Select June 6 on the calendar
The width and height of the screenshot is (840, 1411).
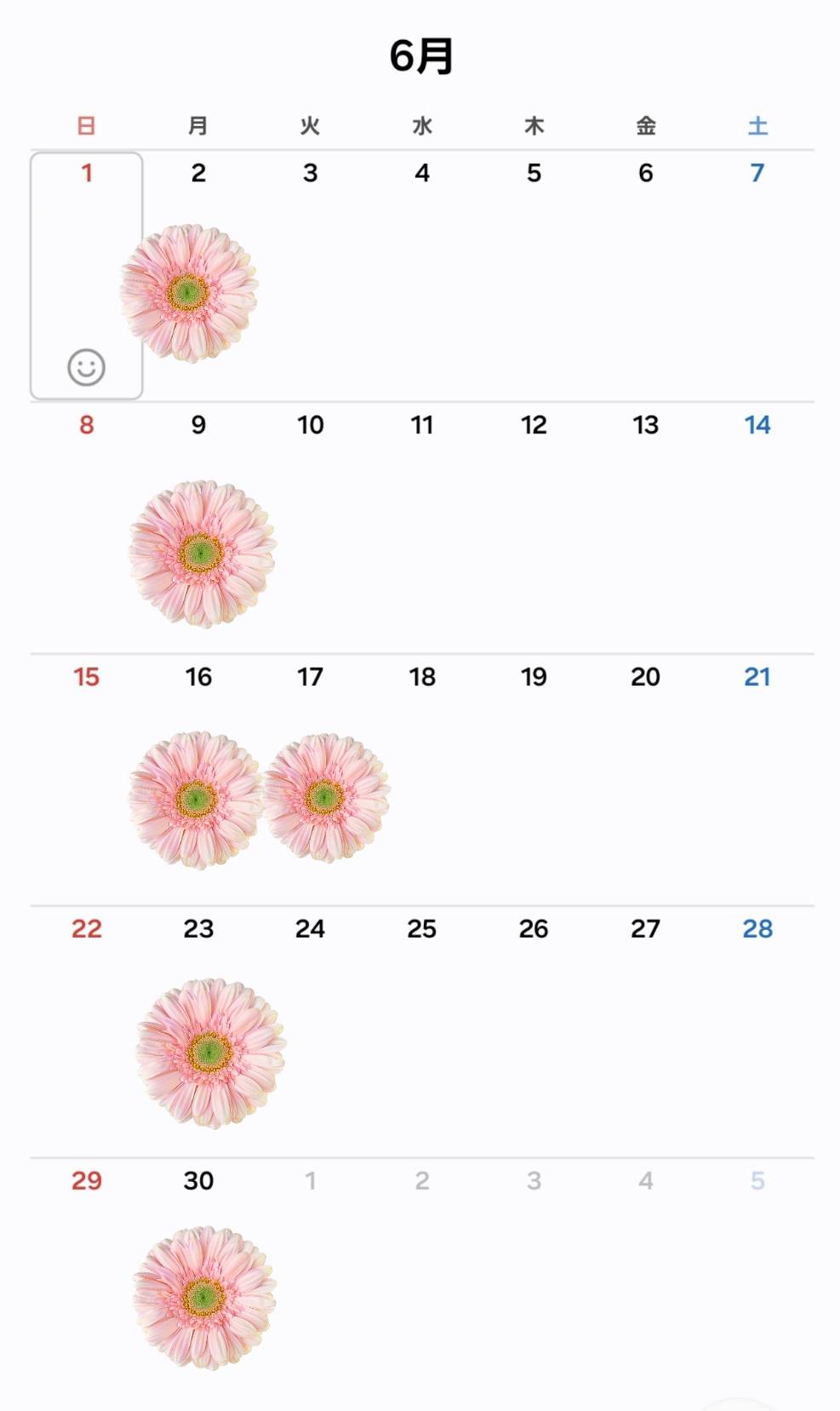[x=645, y=174]
